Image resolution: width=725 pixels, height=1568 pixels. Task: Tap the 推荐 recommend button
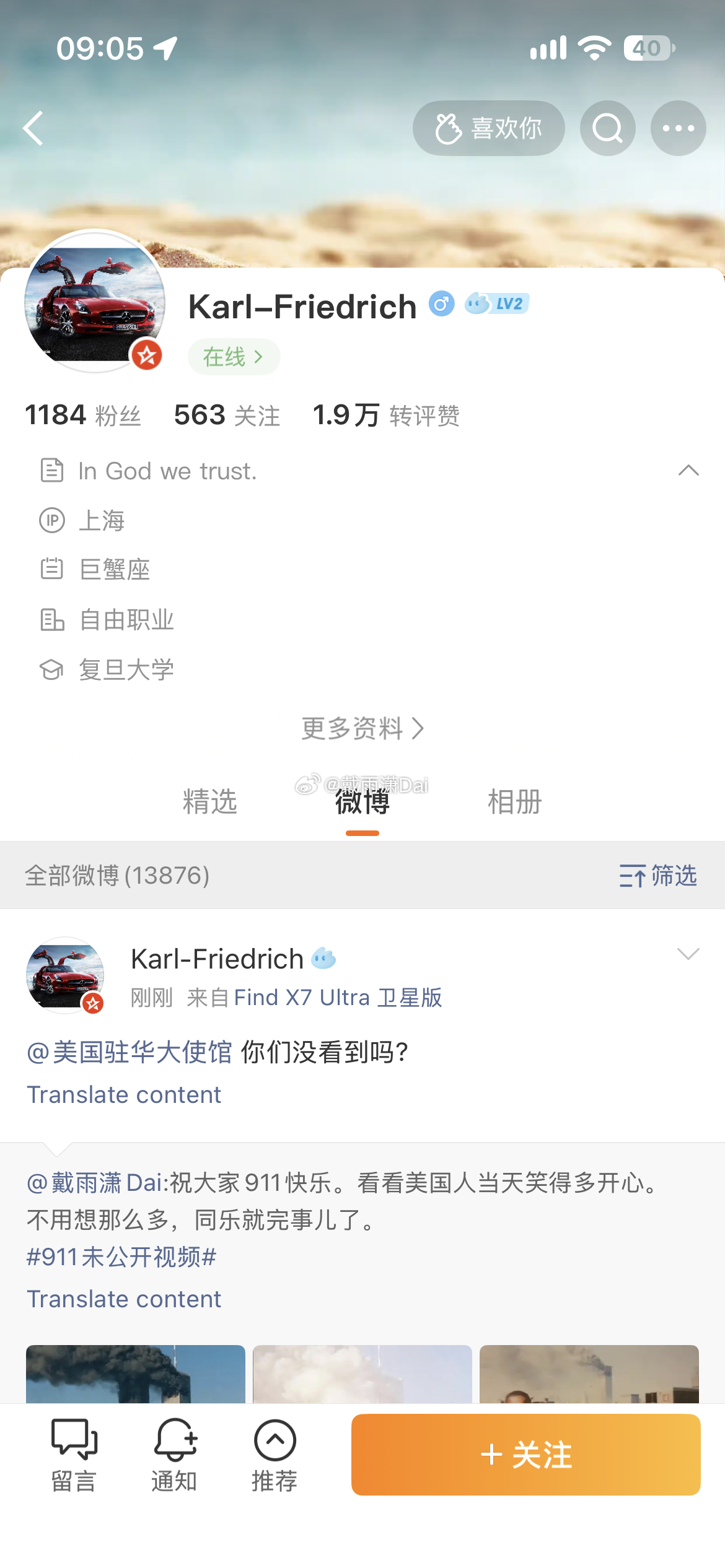coord(275,1455)
